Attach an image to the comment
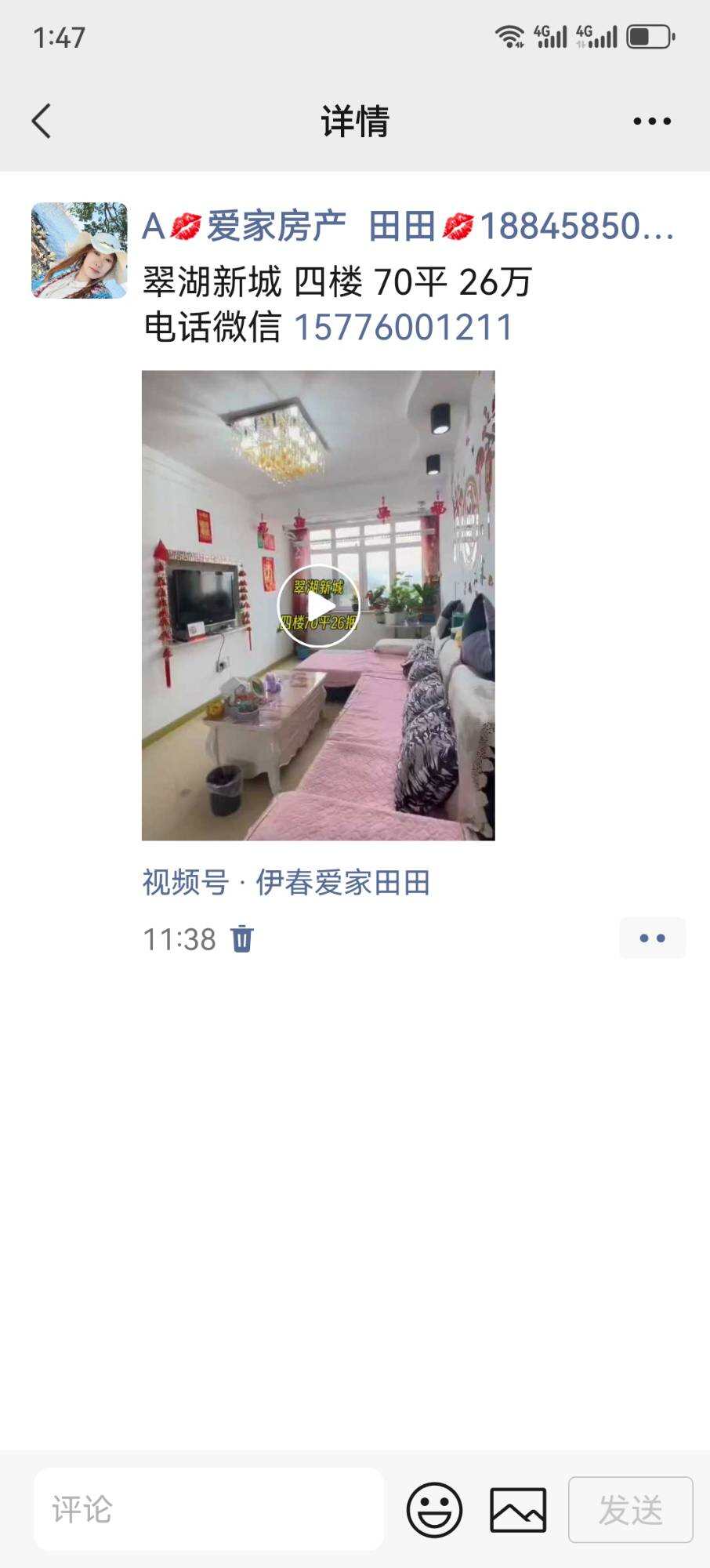 point(518,1509)
